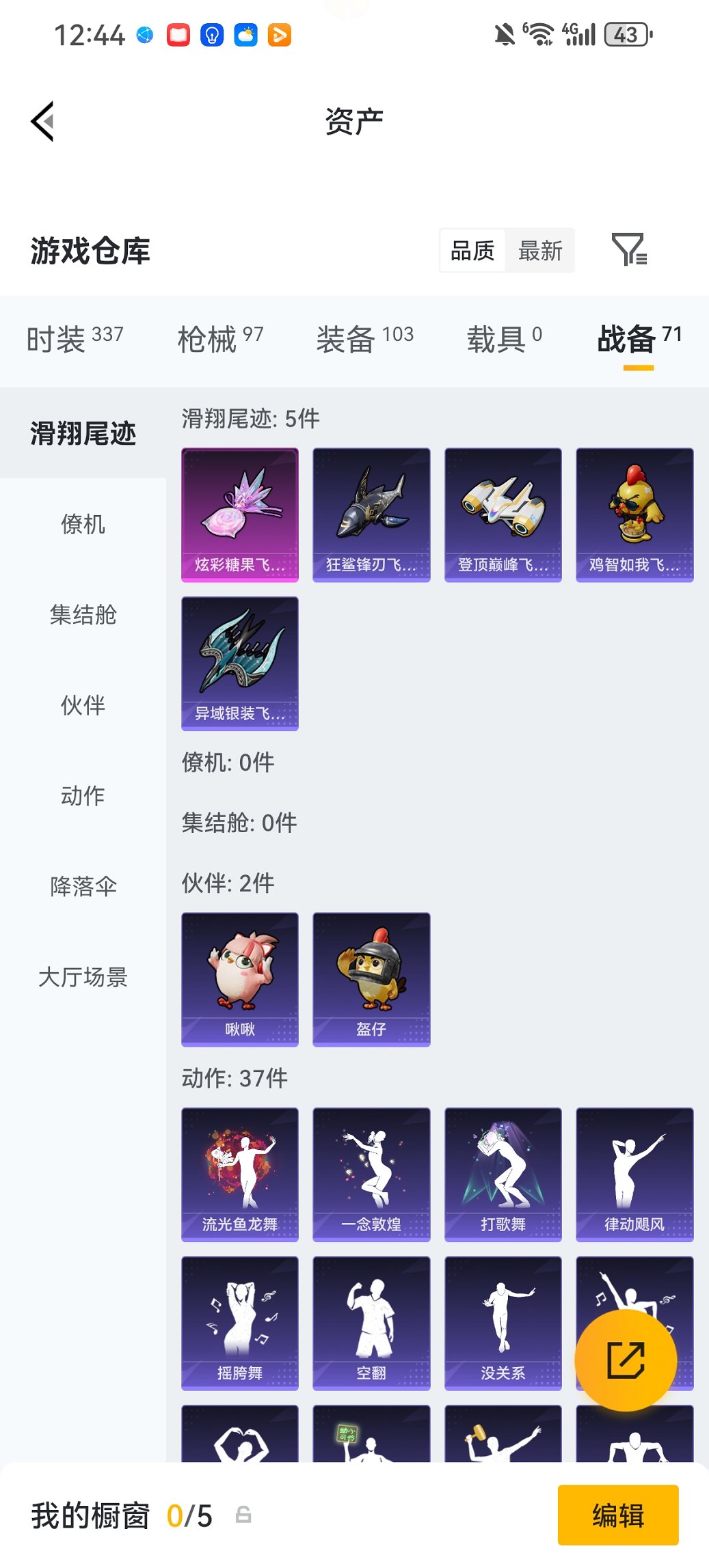Screen dimensions: 709x1568
Task: Go back using the back arrow
Action: point(43,121)
